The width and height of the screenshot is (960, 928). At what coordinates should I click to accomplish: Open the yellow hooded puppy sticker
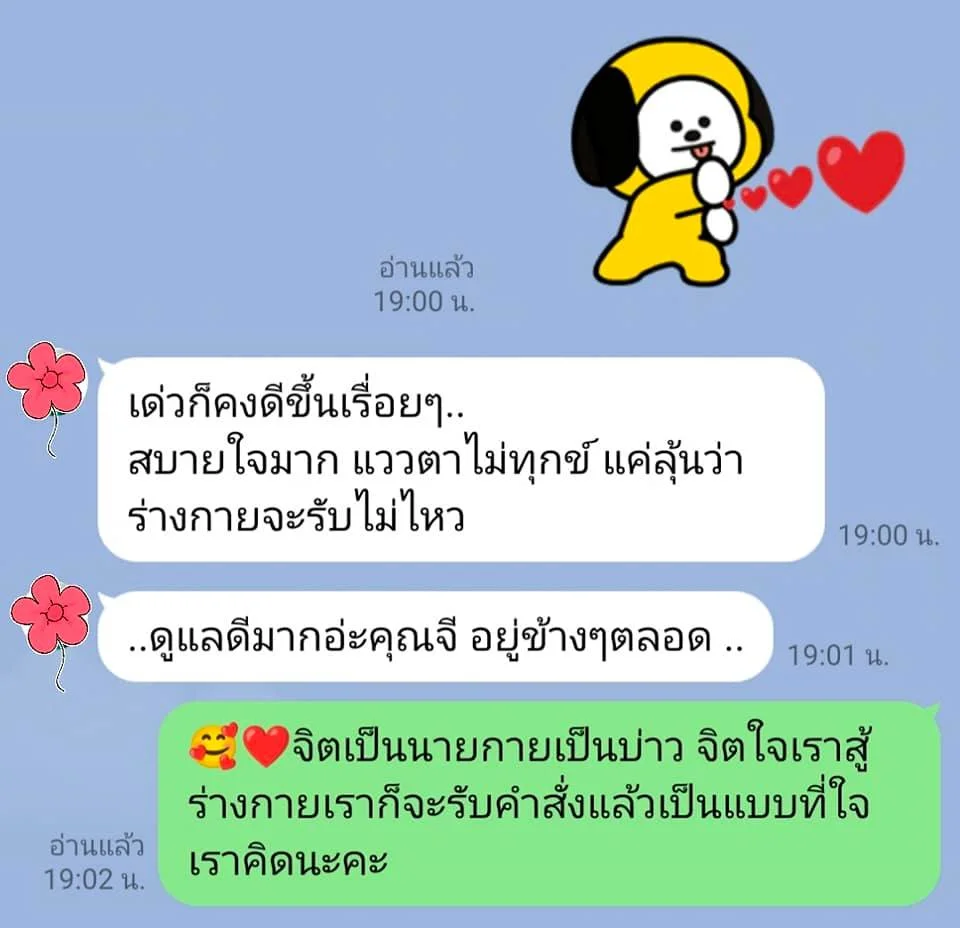(x=668, y=160)
